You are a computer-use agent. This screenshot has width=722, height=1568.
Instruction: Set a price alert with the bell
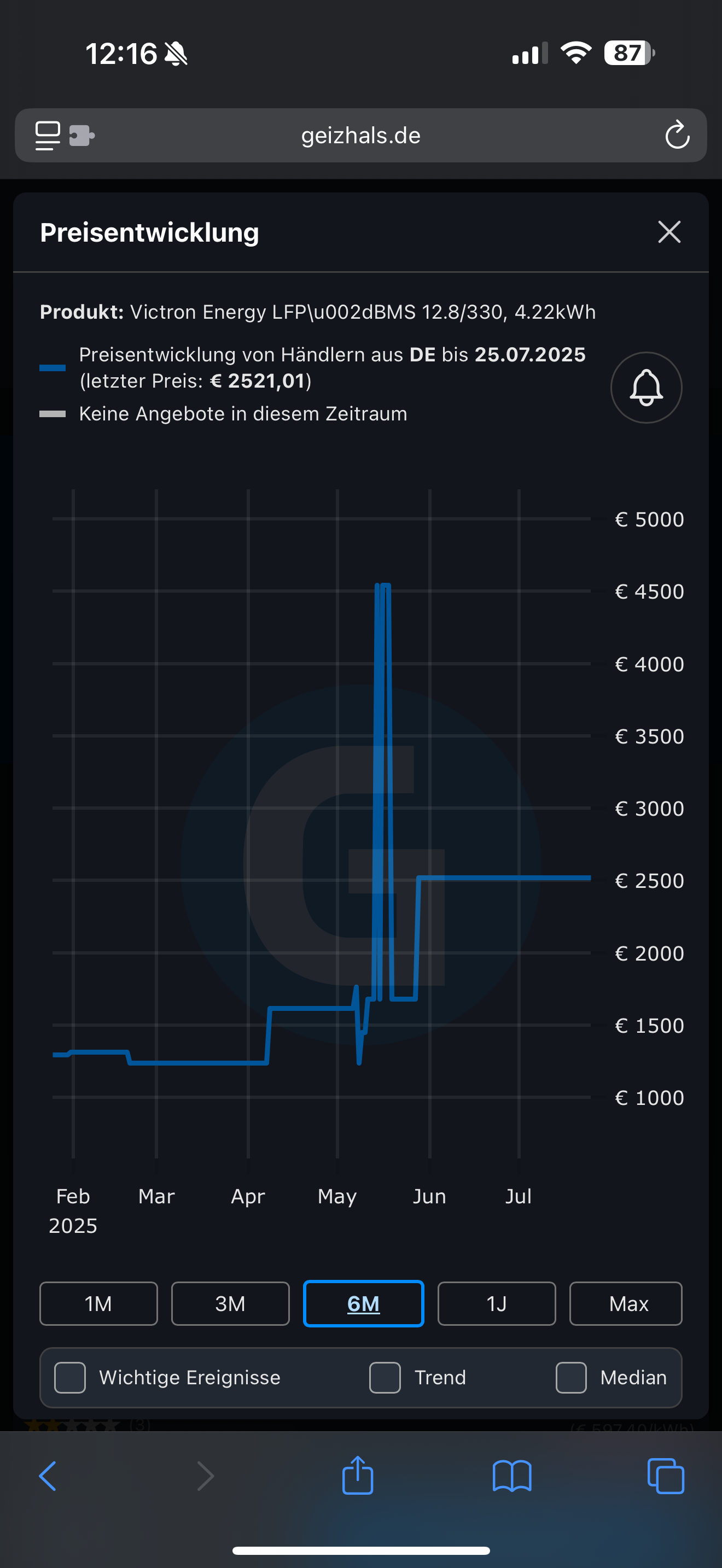[x=646, y=387]
